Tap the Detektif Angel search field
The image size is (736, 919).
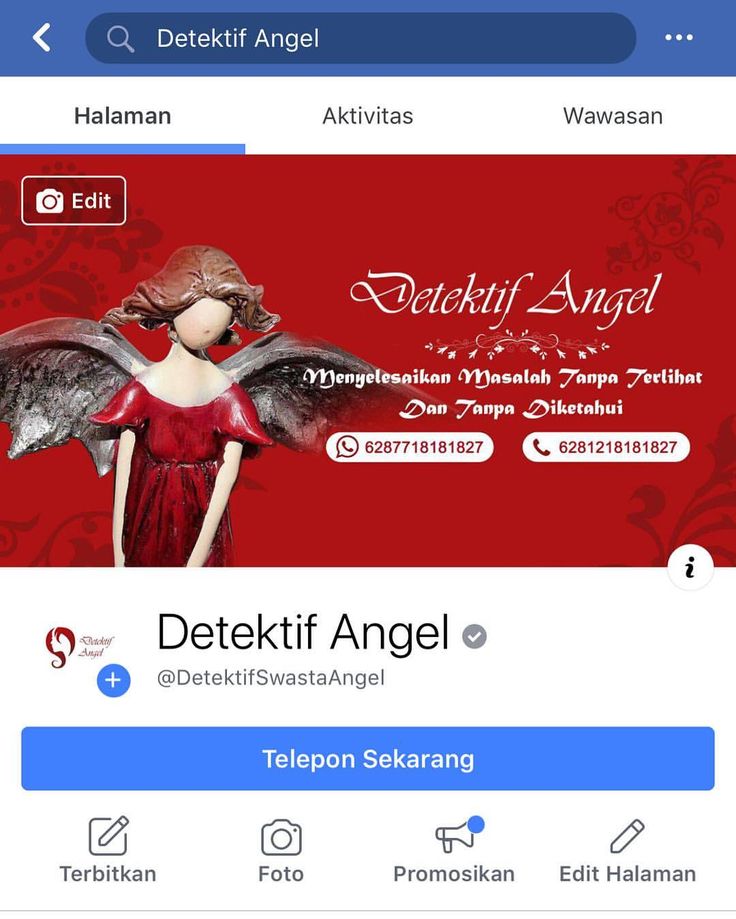tap(360, 38)
